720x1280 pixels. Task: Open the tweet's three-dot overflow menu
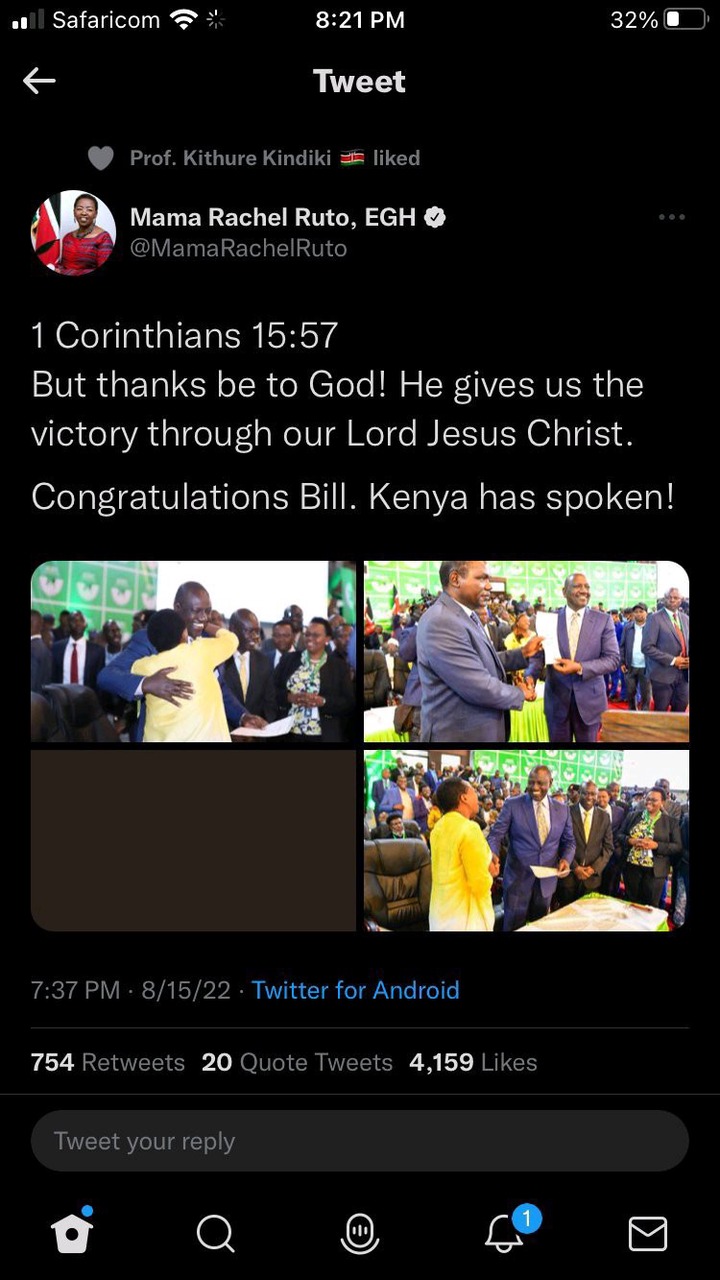tap(672, 217)
